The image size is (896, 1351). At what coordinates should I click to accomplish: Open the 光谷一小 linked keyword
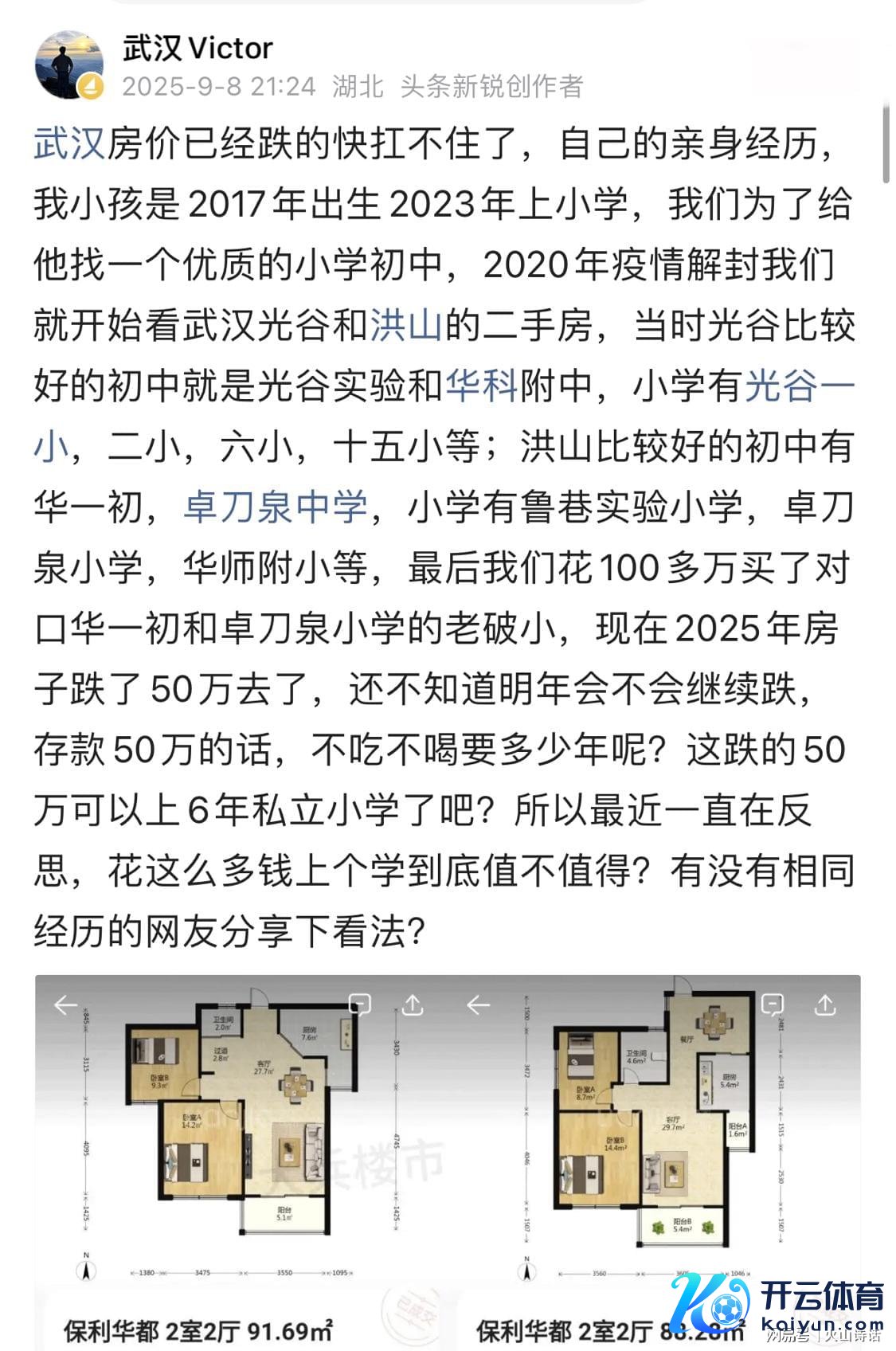pyautogui.click(x=799, y=386)
